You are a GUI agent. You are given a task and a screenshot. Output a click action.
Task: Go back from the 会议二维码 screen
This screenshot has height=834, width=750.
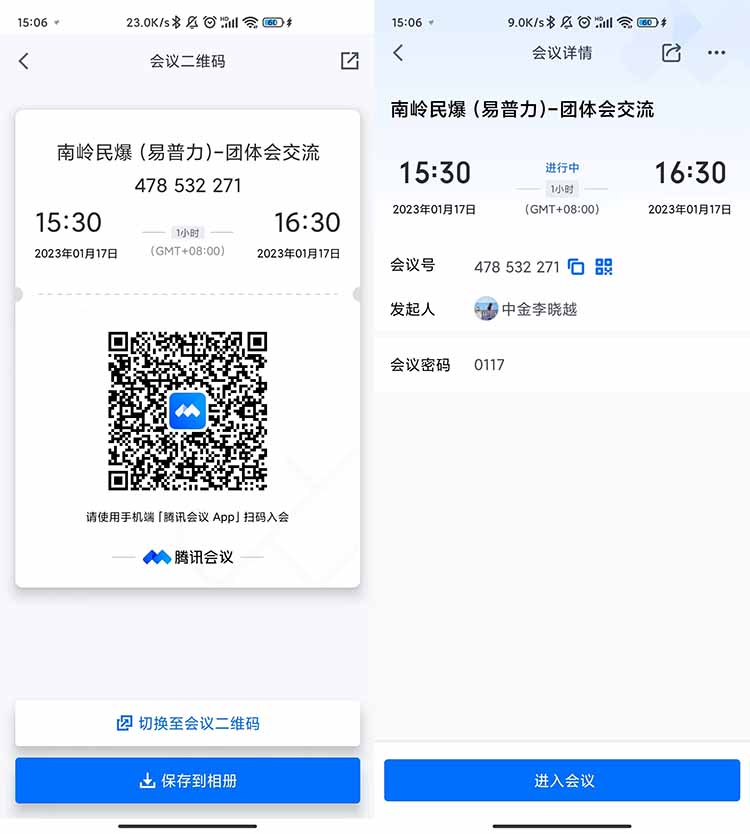[24, 61]
